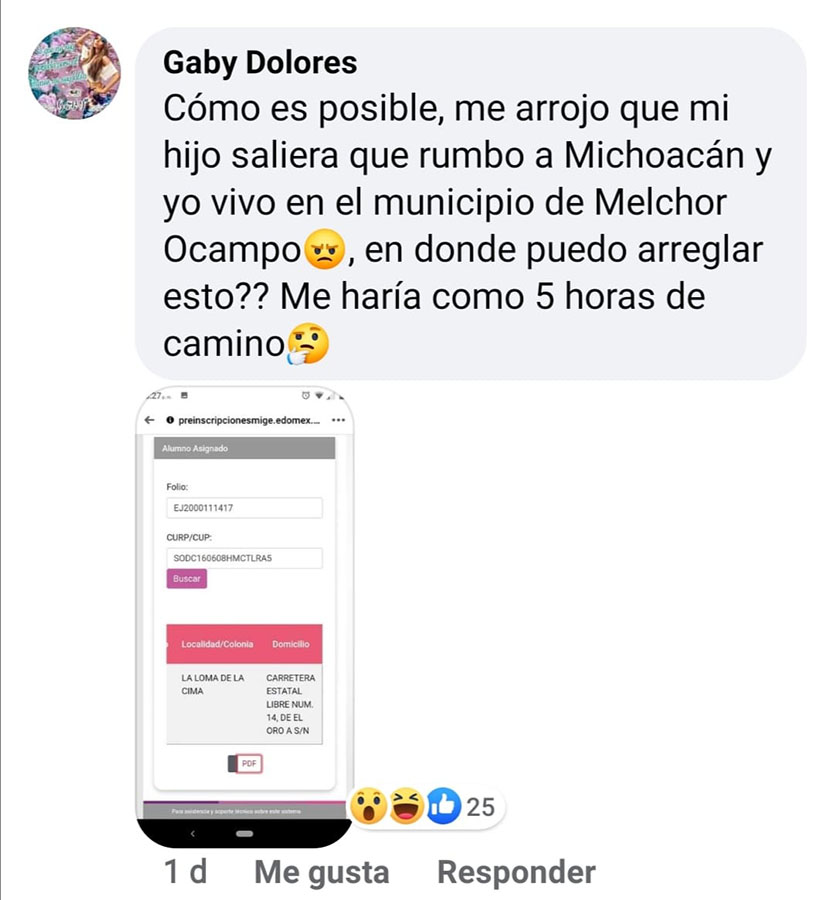Open Gaby Dolores's profile name link
Screen dimensions: 834x900
[x=259, y=62]
